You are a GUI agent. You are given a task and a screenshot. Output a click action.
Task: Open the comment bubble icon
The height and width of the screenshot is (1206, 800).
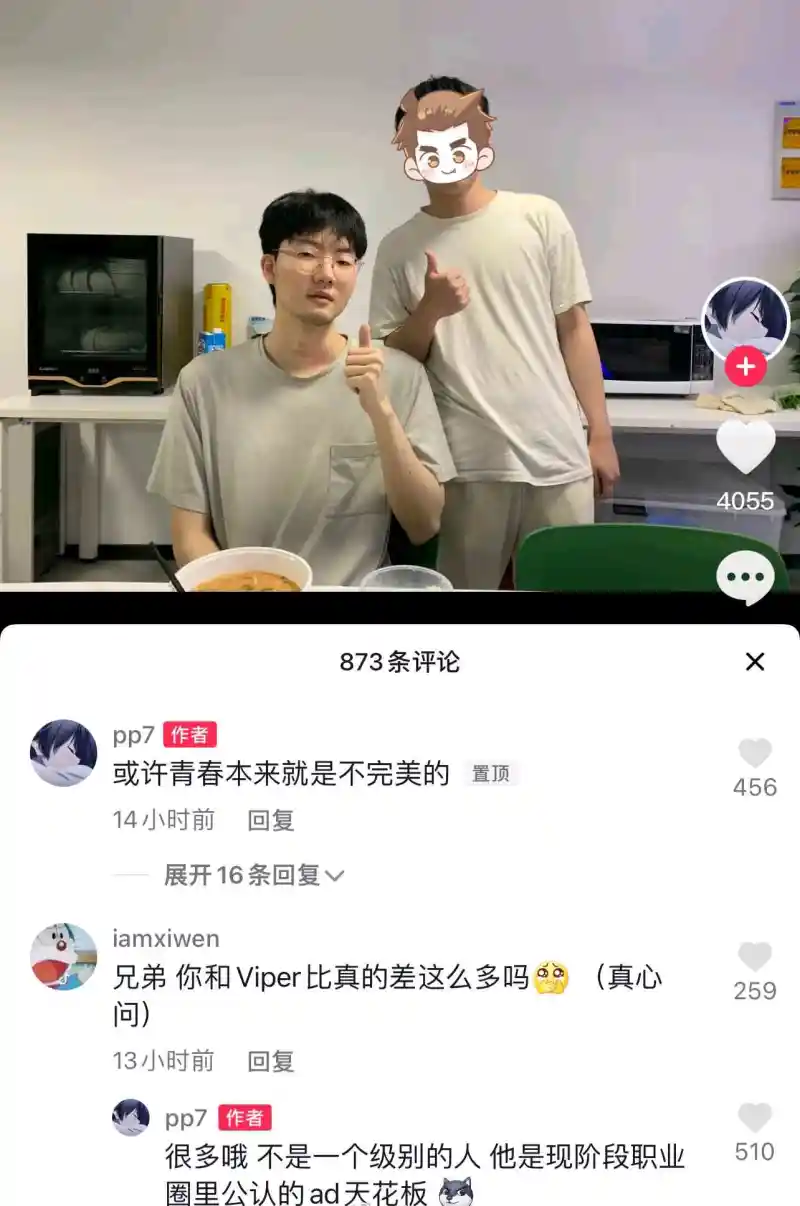(x=745, y=576)
